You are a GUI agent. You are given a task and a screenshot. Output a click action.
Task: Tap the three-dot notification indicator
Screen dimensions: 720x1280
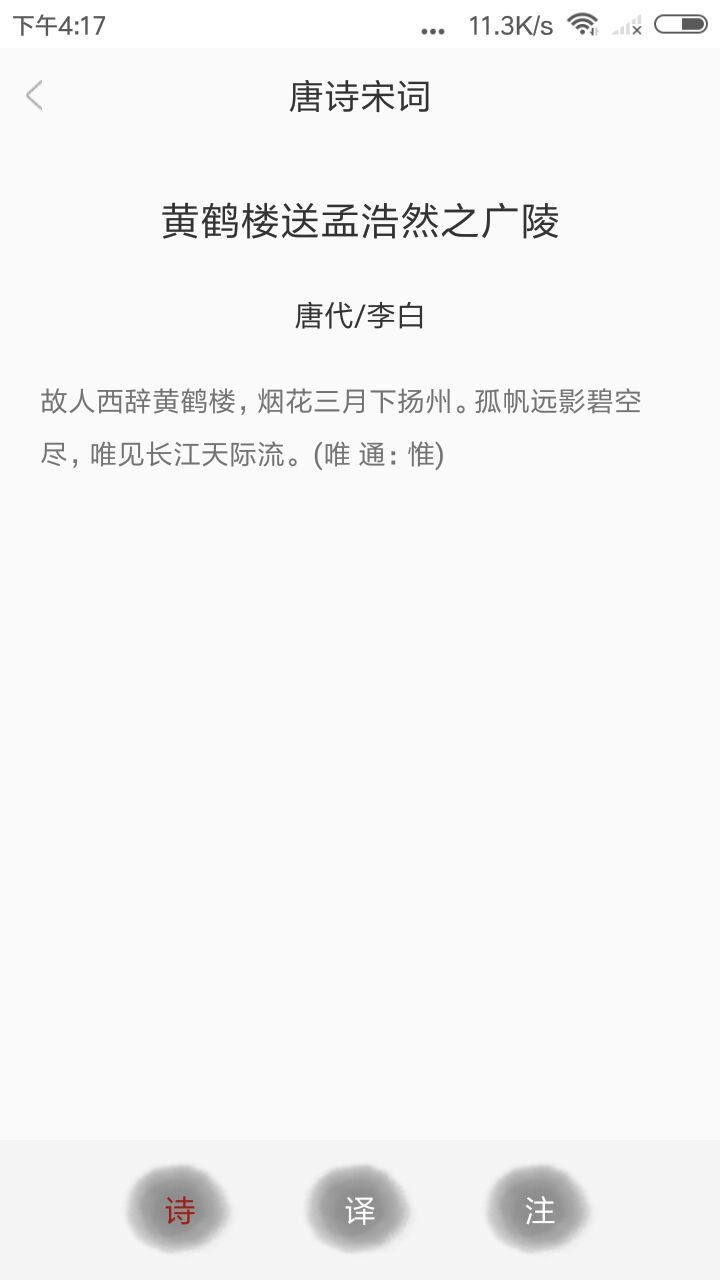[x=432, y=30]
